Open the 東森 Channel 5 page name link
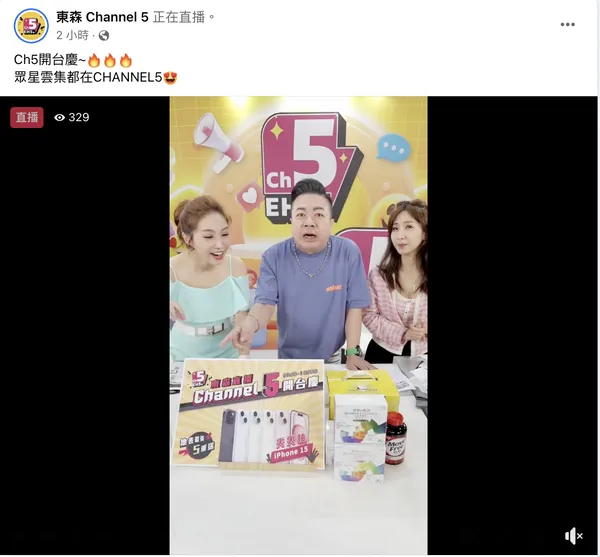 click(x=102, y=17)
